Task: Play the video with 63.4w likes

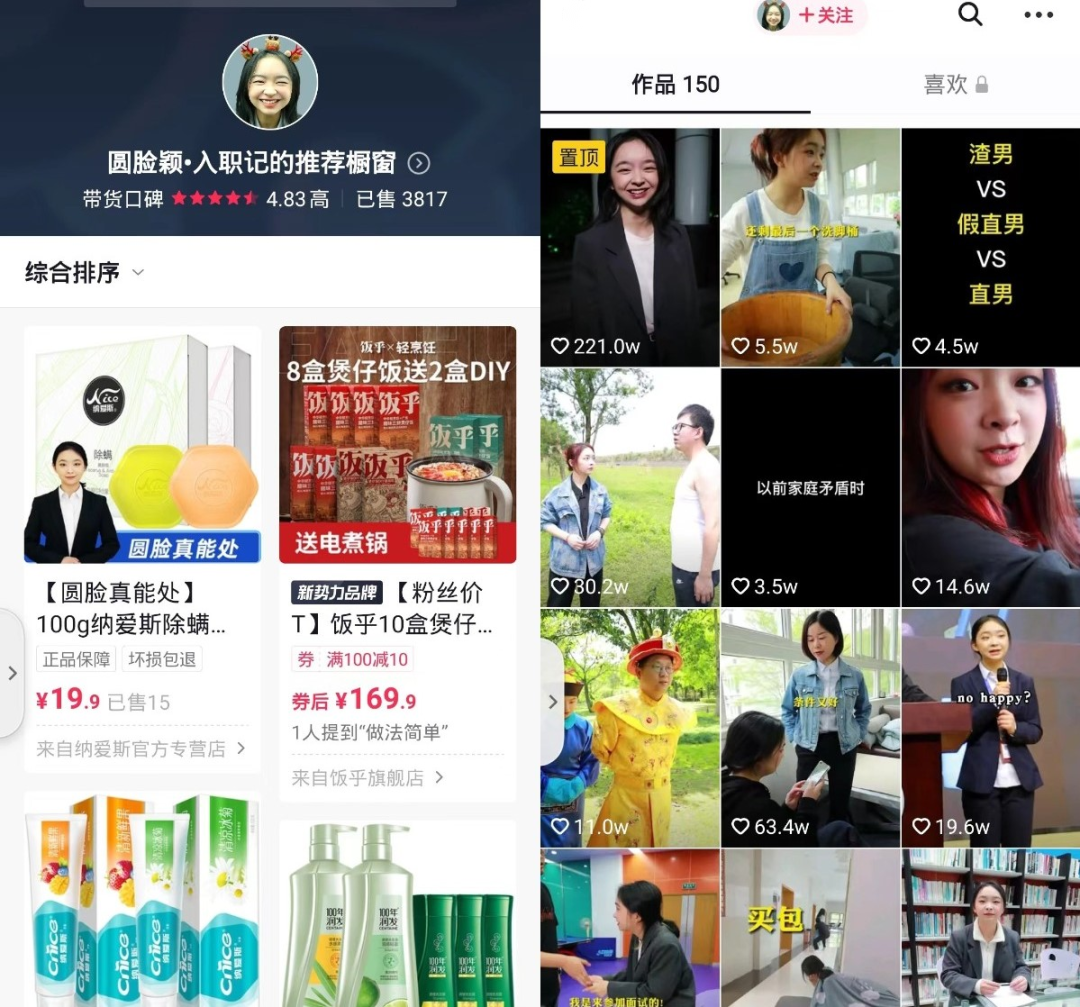Action: pos(810,727)
